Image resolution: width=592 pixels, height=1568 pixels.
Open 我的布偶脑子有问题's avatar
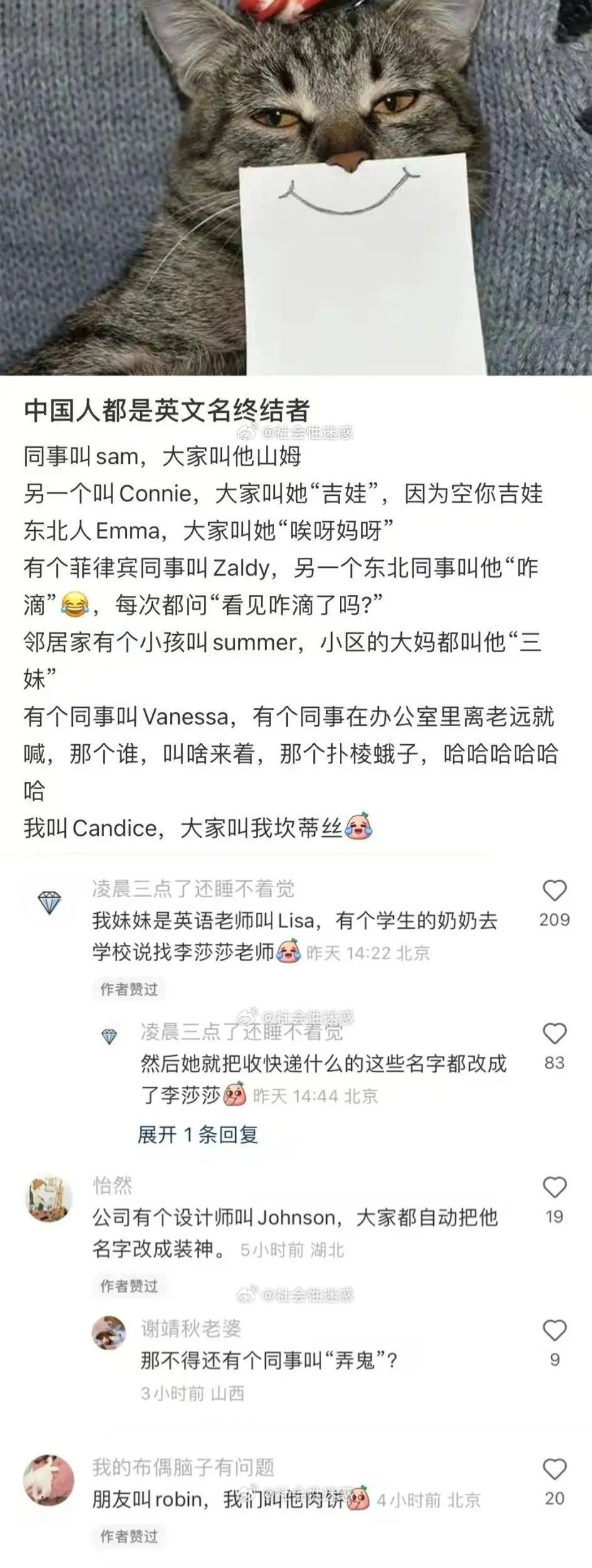tap(49, 1480)
